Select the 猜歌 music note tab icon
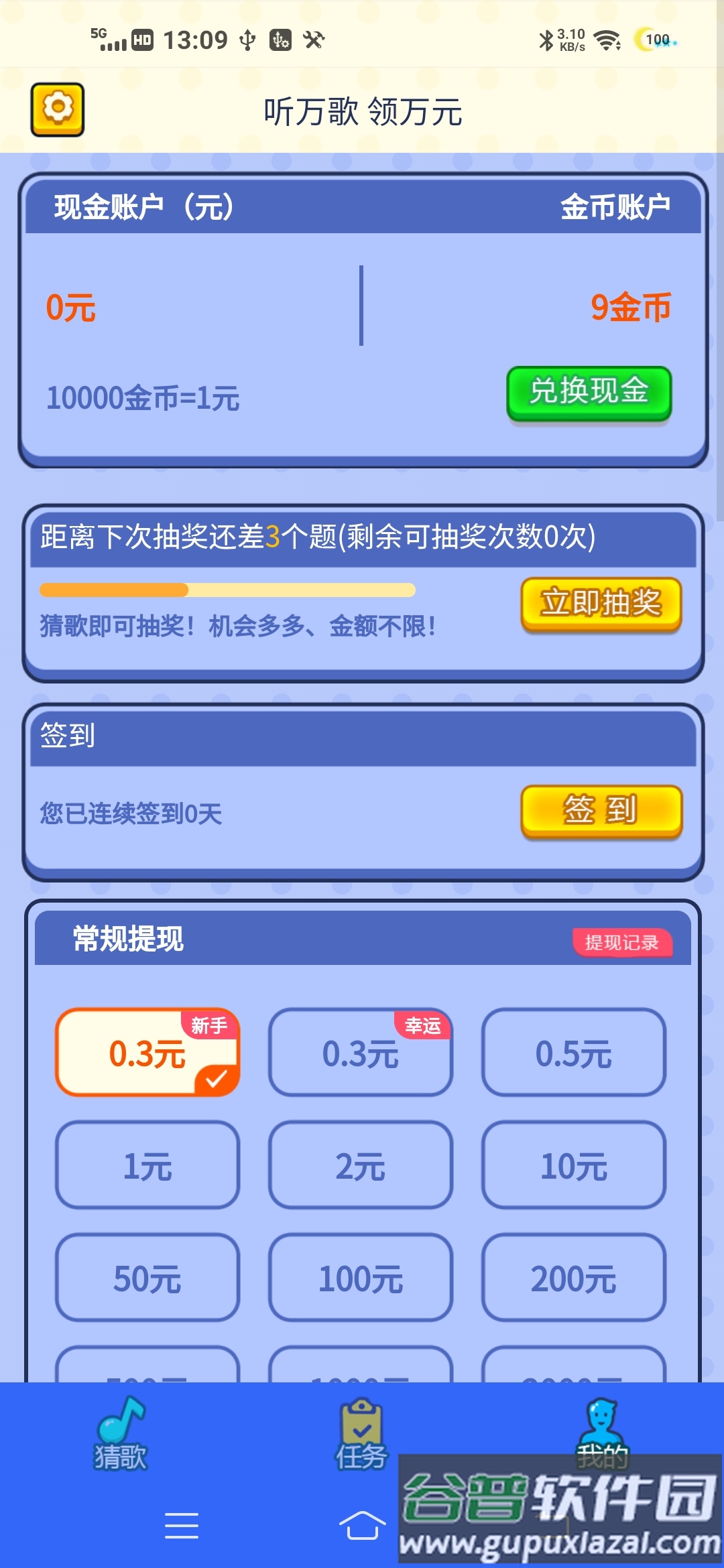Screen dimensions: 724x1568 tap(119, 1417)
